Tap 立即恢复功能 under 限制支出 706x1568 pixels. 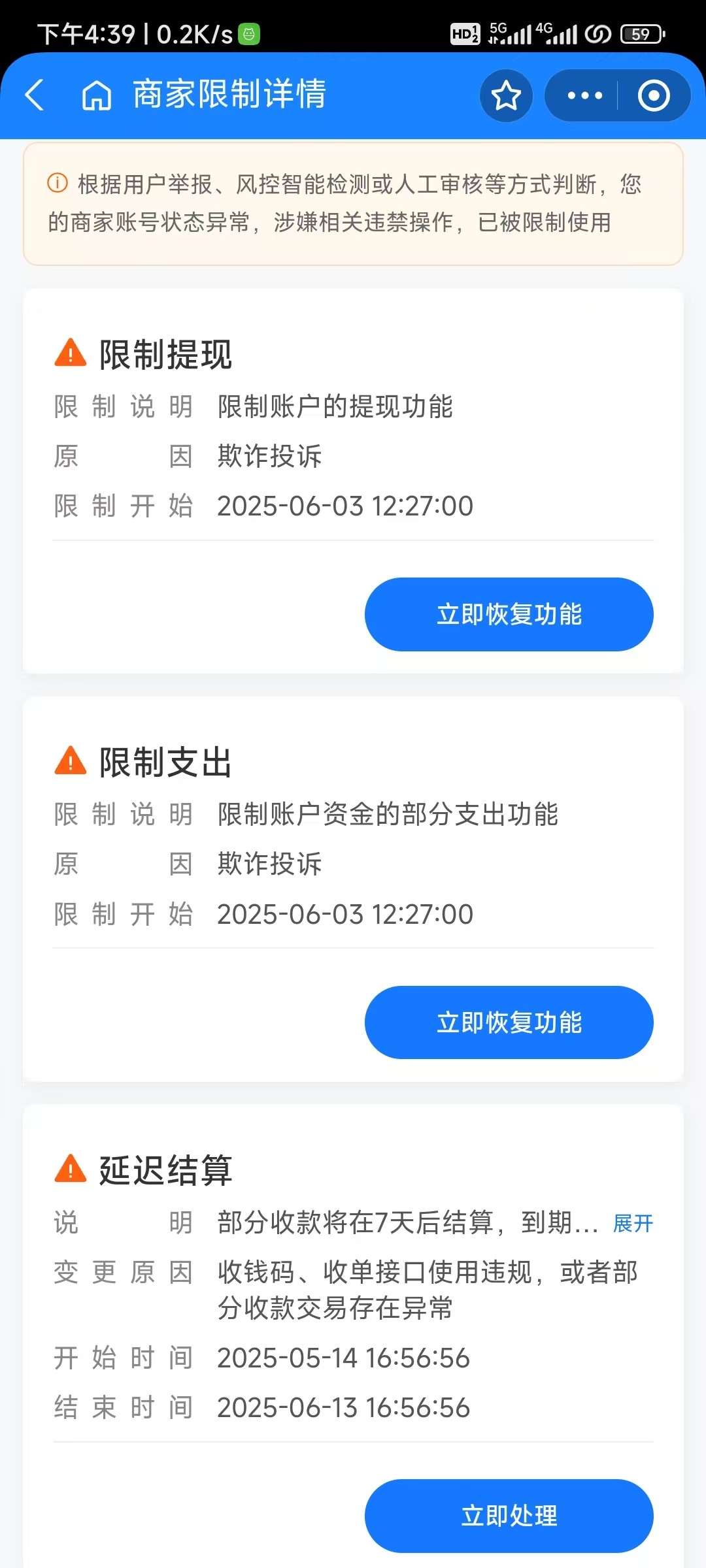point(509,1022)
